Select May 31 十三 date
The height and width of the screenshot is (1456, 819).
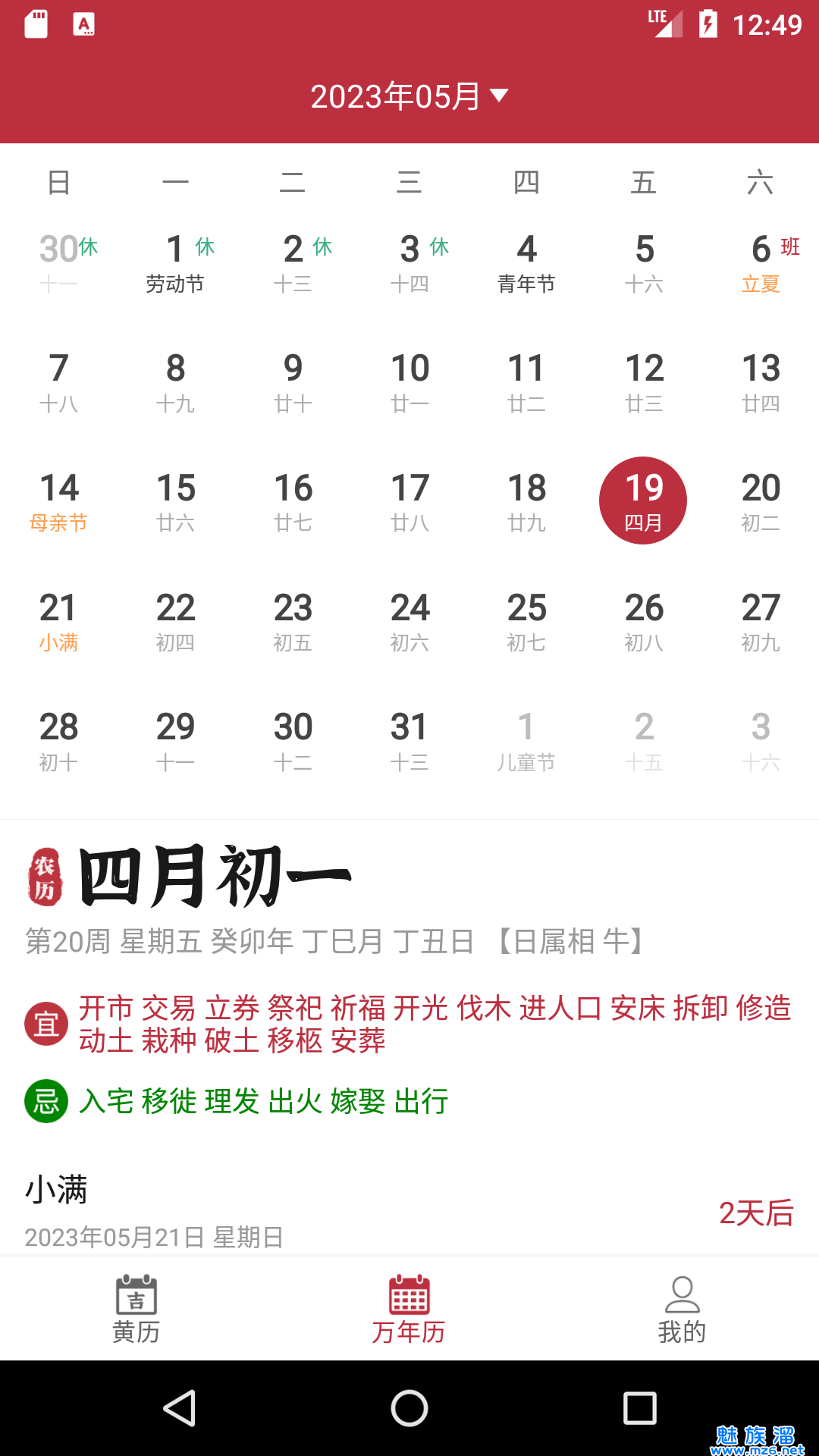(x=409, y=740)
